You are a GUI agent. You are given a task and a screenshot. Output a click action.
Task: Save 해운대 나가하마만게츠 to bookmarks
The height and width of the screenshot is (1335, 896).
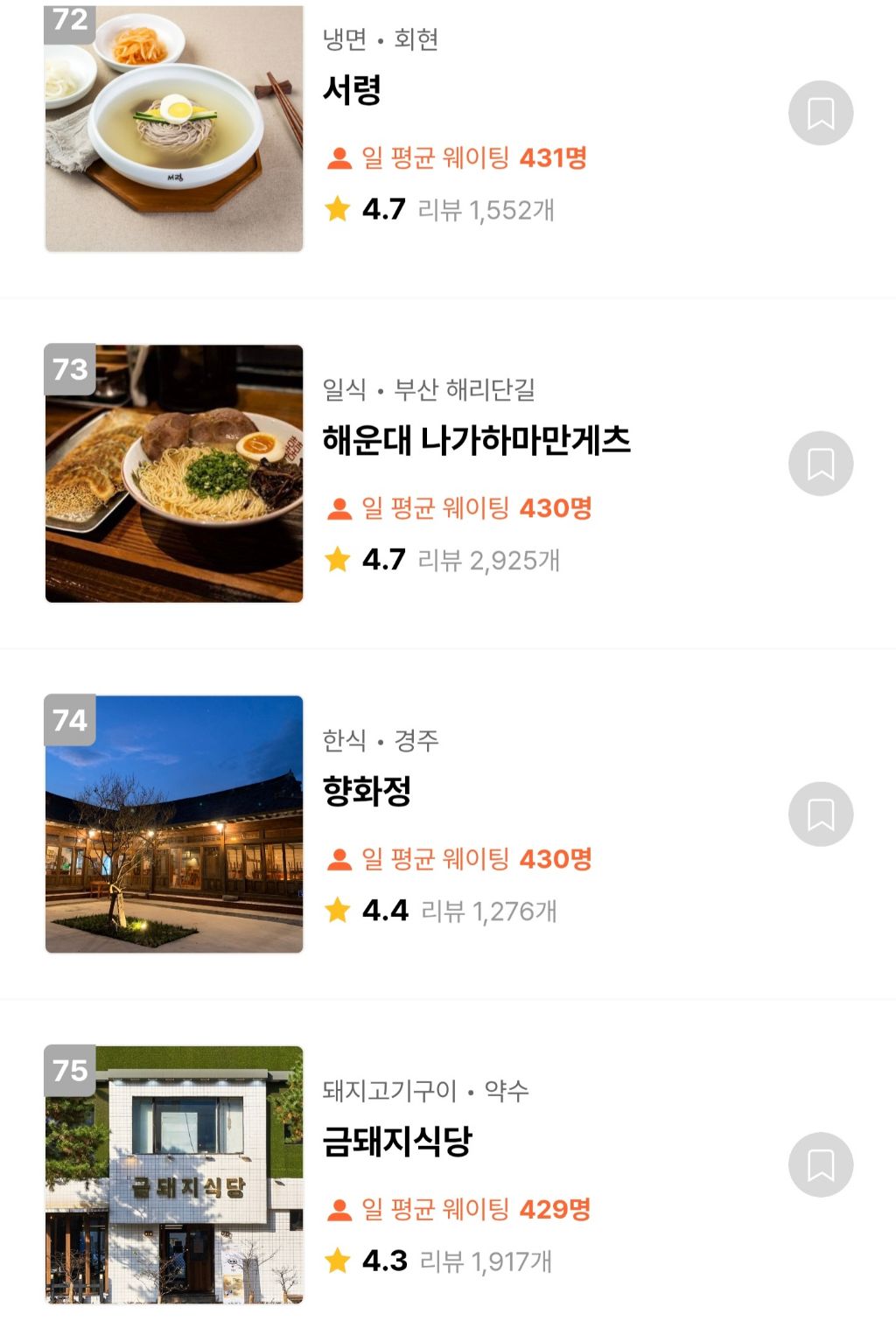pos(820,464)
